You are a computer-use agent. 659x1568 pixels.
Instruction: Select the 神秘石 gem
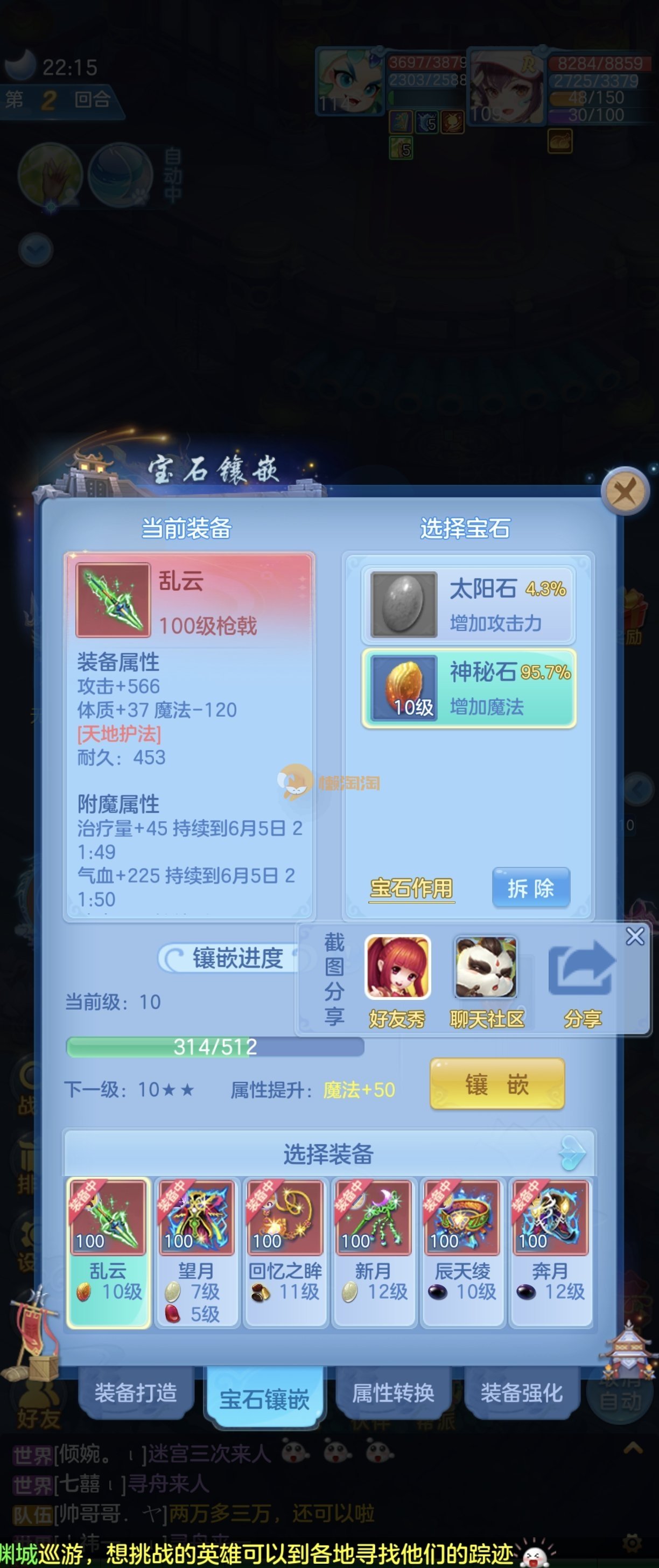(468, 689)
